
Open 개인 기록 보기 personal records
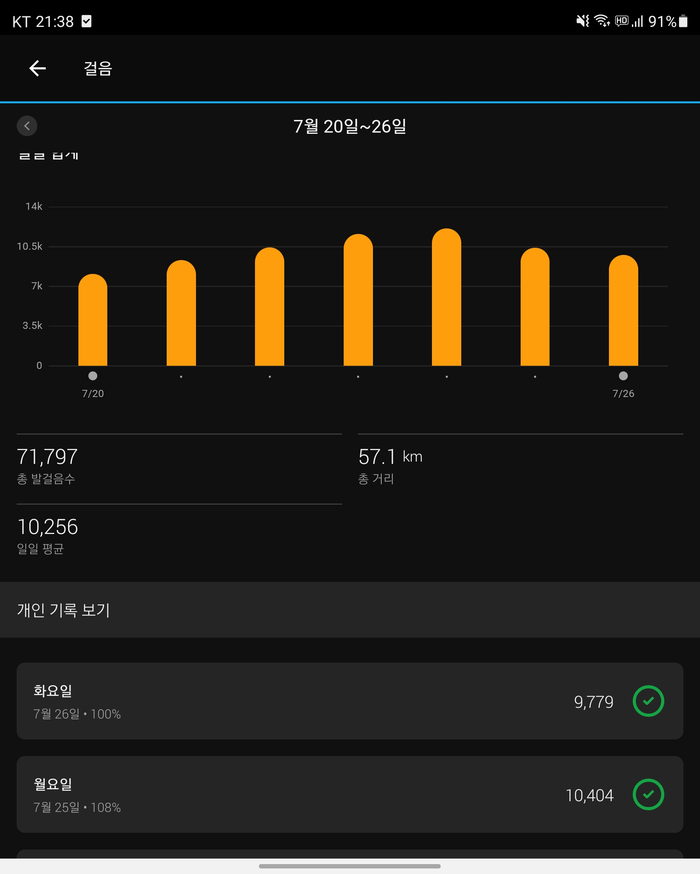click(x=350, y=610)
